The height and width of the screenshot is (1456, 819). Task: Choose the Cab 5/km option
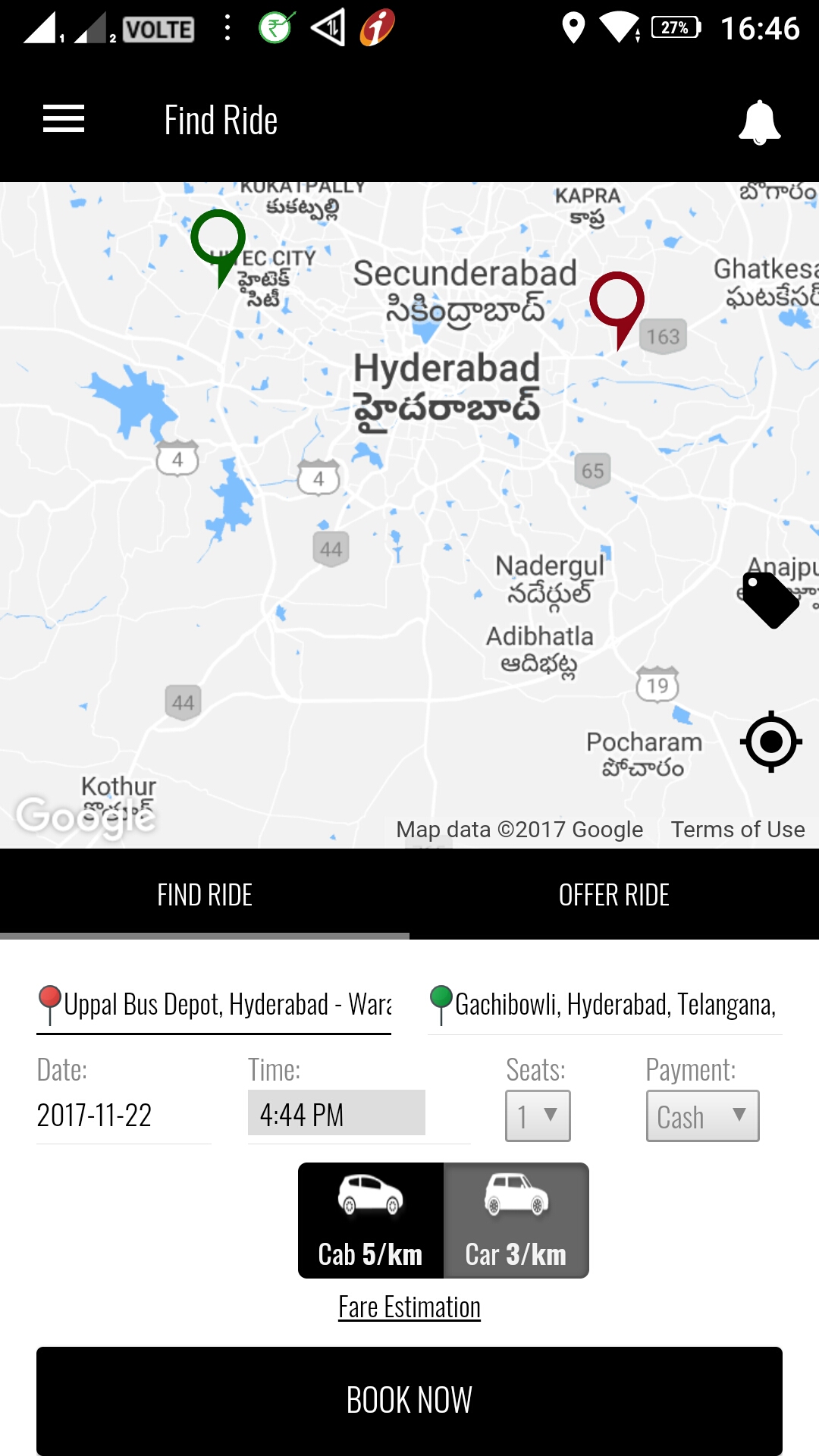(371, 1220)
